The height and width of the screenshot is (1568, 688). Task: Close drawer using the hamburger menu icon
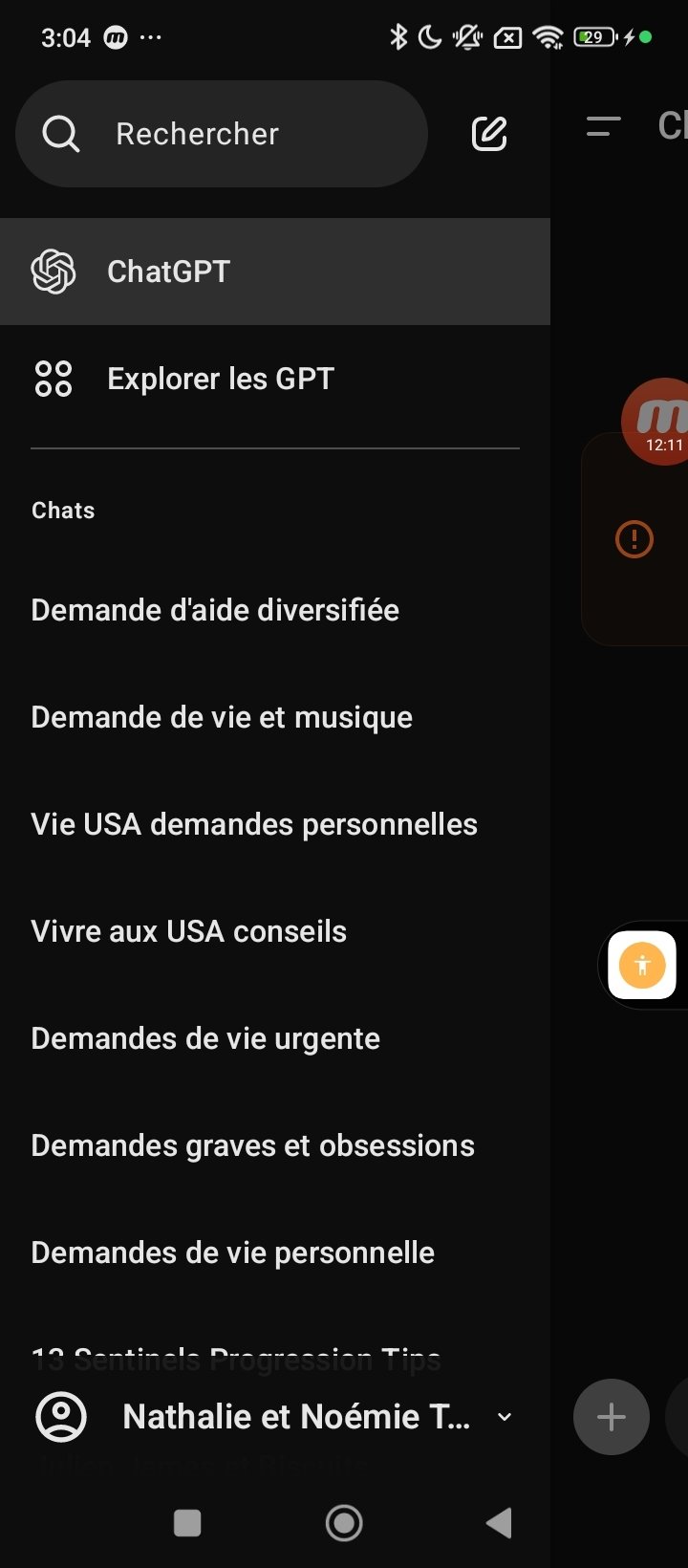click(x=603, y=126)
